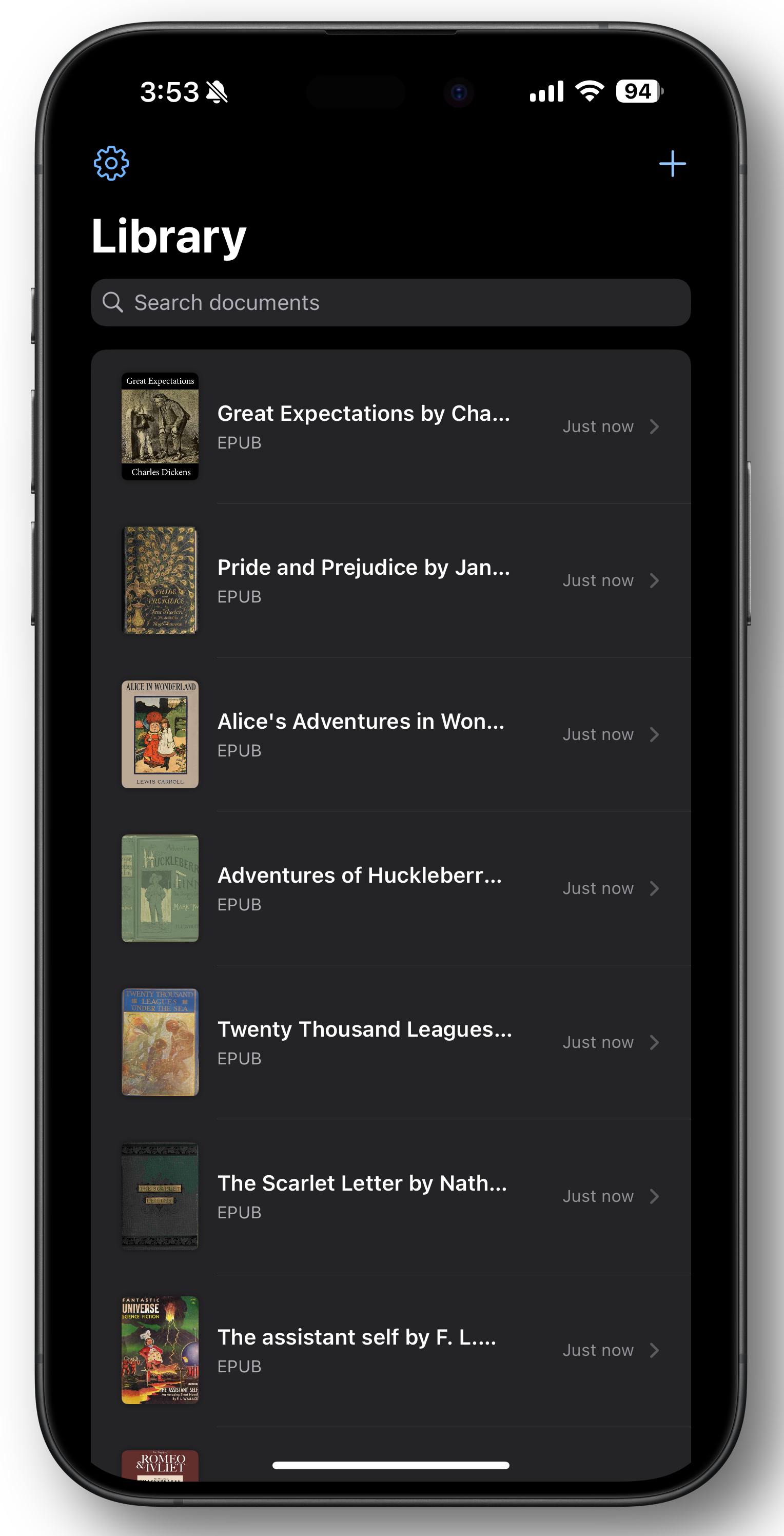Viewport: 784px width, 1536px height.
Task: Expand the chevron next to Great Expectations
Action: [655, 427]
